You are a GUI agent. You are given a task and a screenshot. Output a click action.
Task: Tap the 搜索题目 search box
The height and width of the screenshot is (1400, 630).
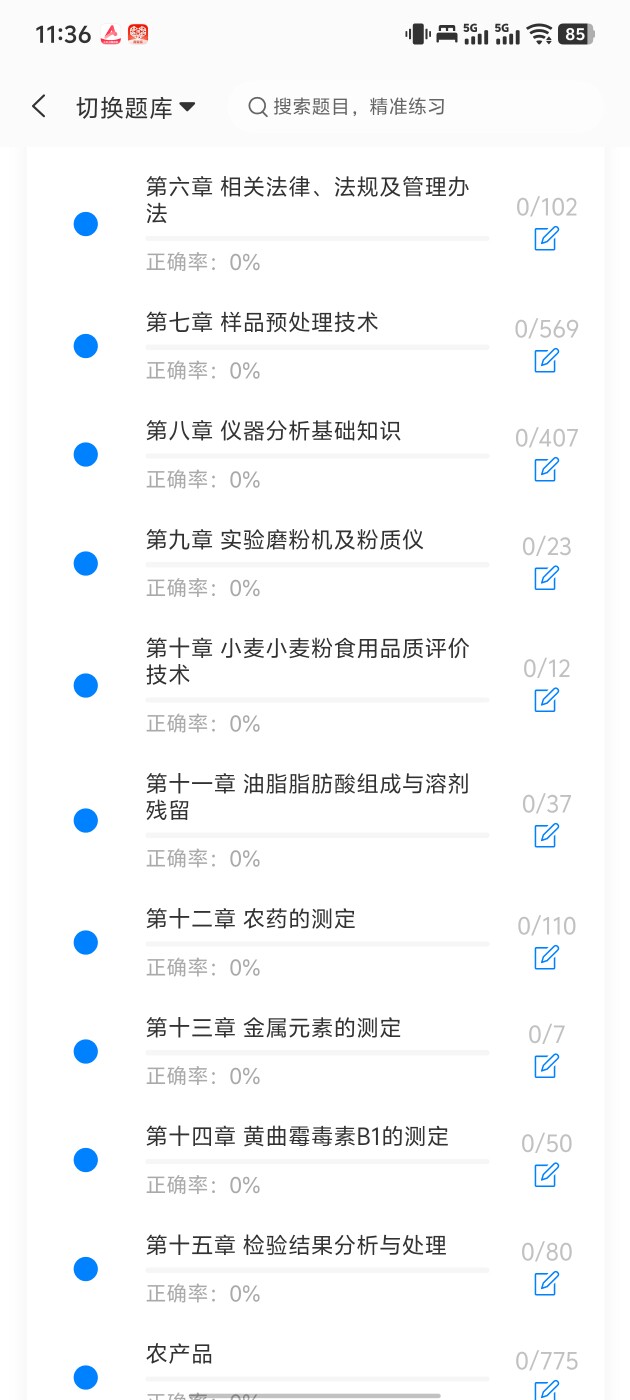click(414, 107)
